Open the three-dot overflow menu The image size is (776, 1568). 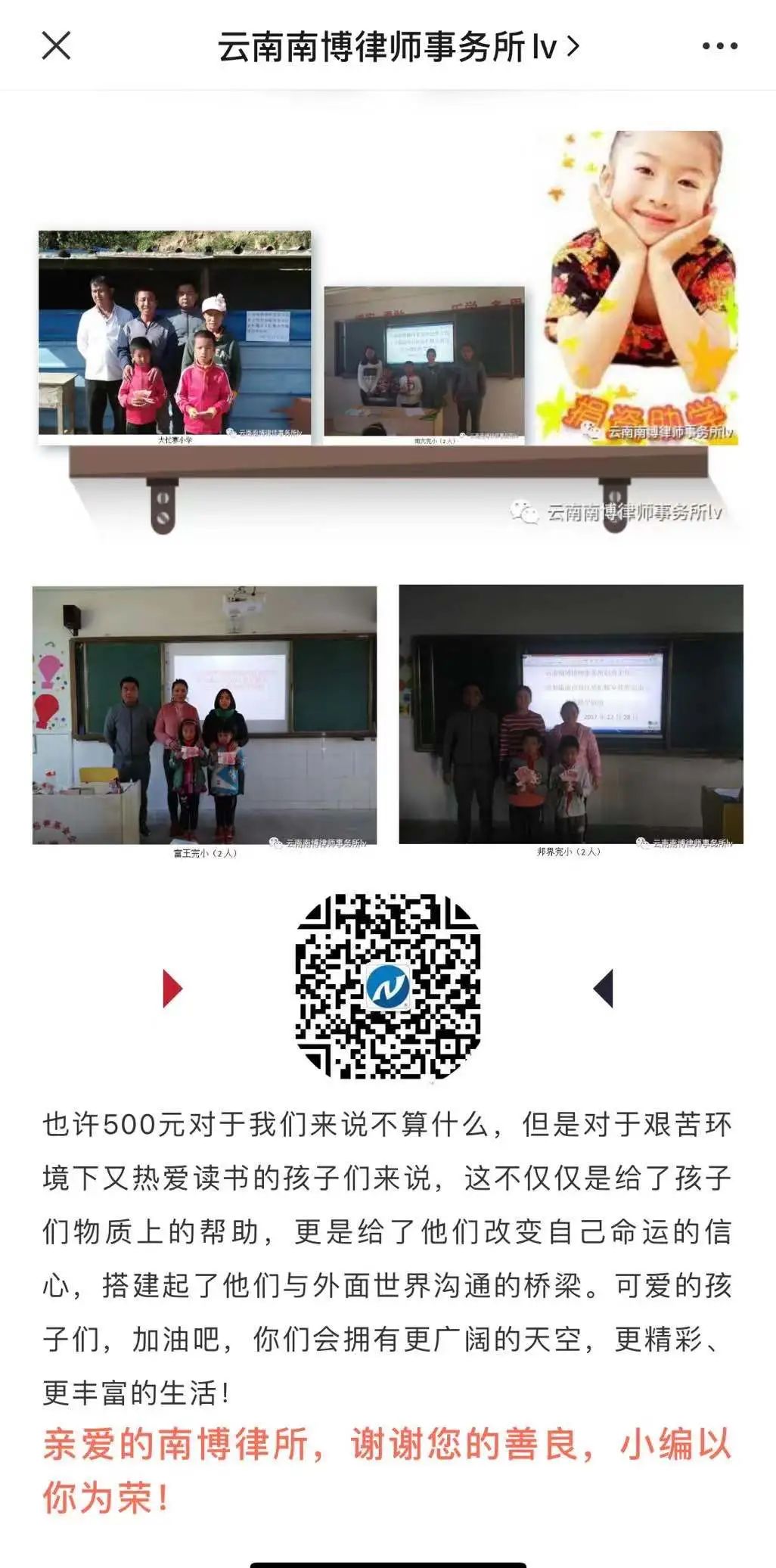(x=719, y=46)
